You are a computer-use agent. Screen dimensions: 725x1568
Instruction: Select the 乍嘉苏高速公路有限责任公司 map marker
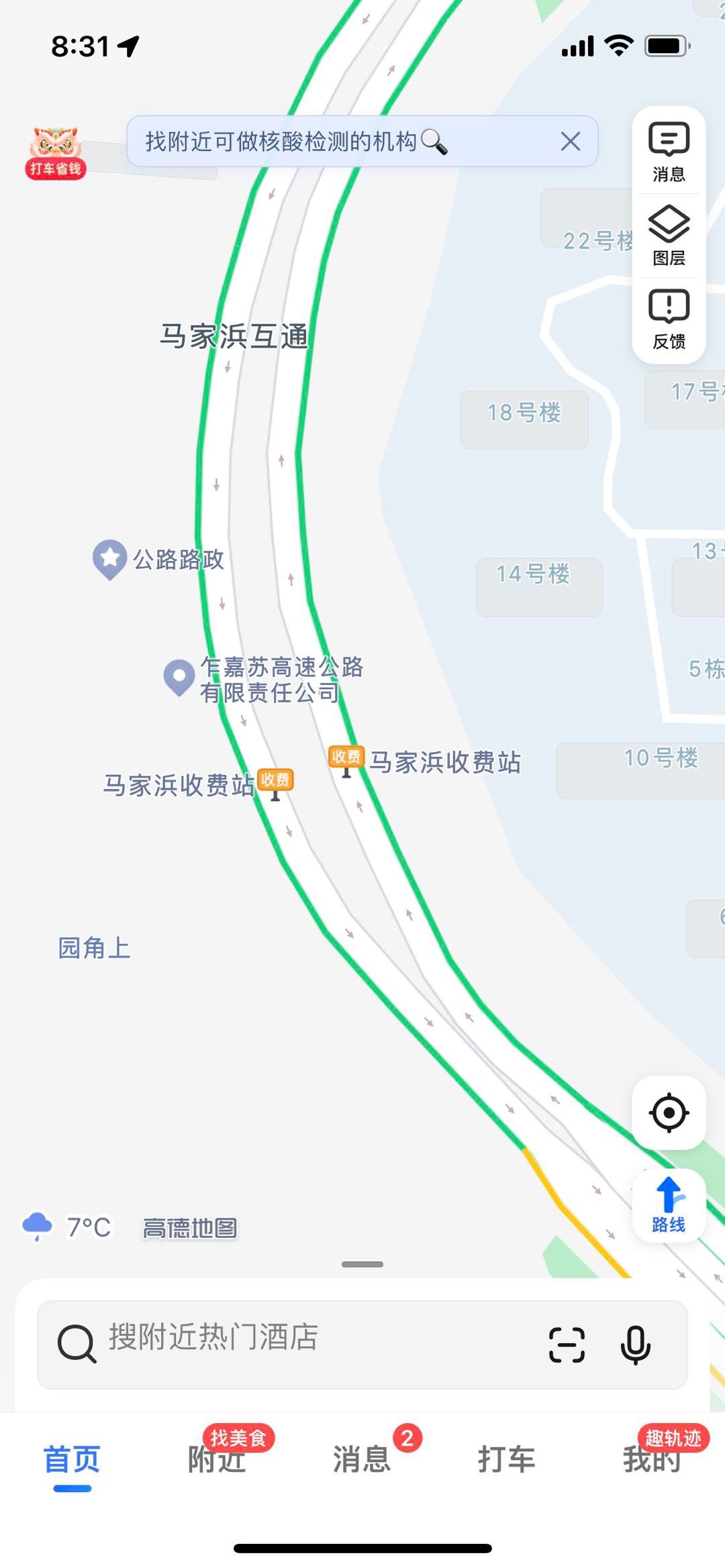click(x=179, y=678)
